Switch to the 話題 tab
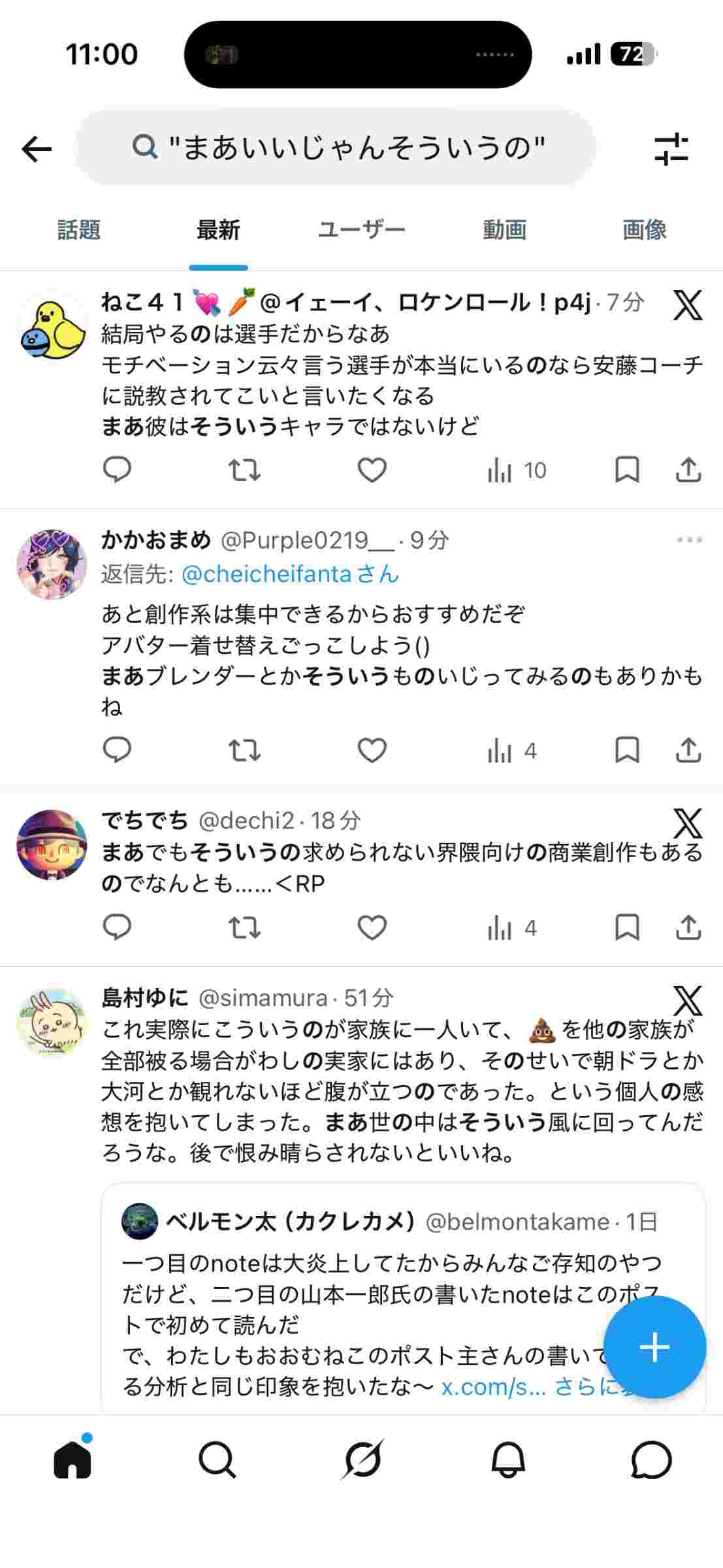This screenshot has height=1568, width=723. (x=79, y=230)
